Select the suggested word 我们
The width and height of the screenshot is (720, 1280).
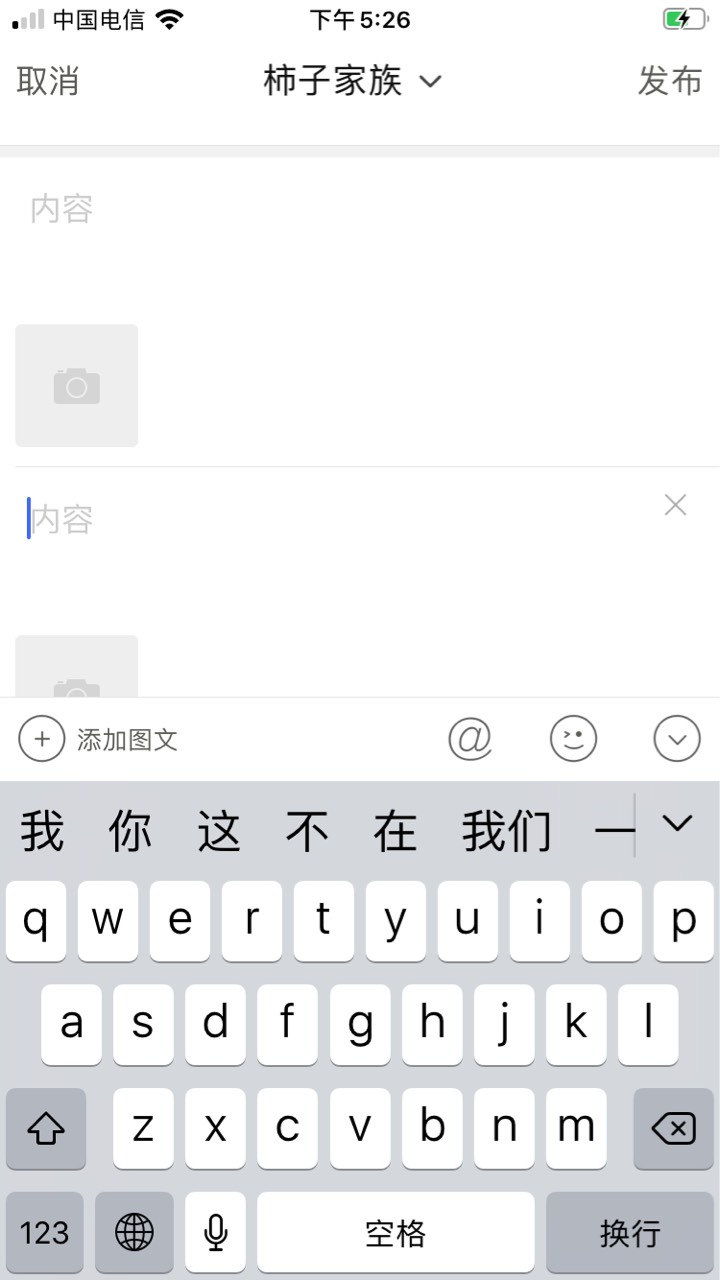click(x=506, y=832)
